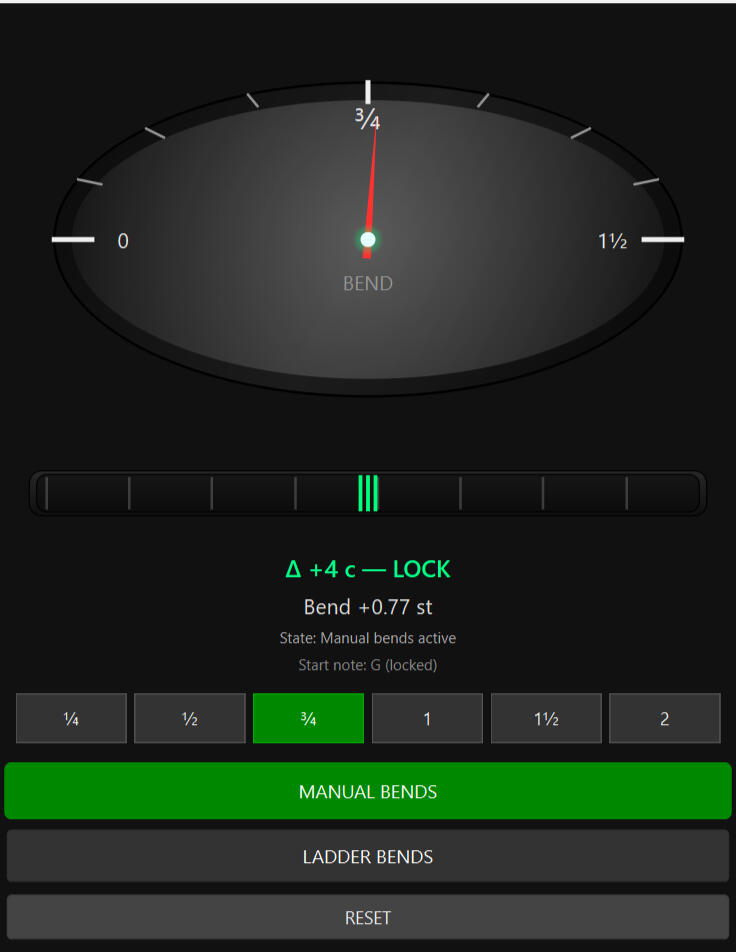This screenshot has height=952, width=736.
Task: Select the 1½ bend amount button
Action: click(x=546, y=717)
